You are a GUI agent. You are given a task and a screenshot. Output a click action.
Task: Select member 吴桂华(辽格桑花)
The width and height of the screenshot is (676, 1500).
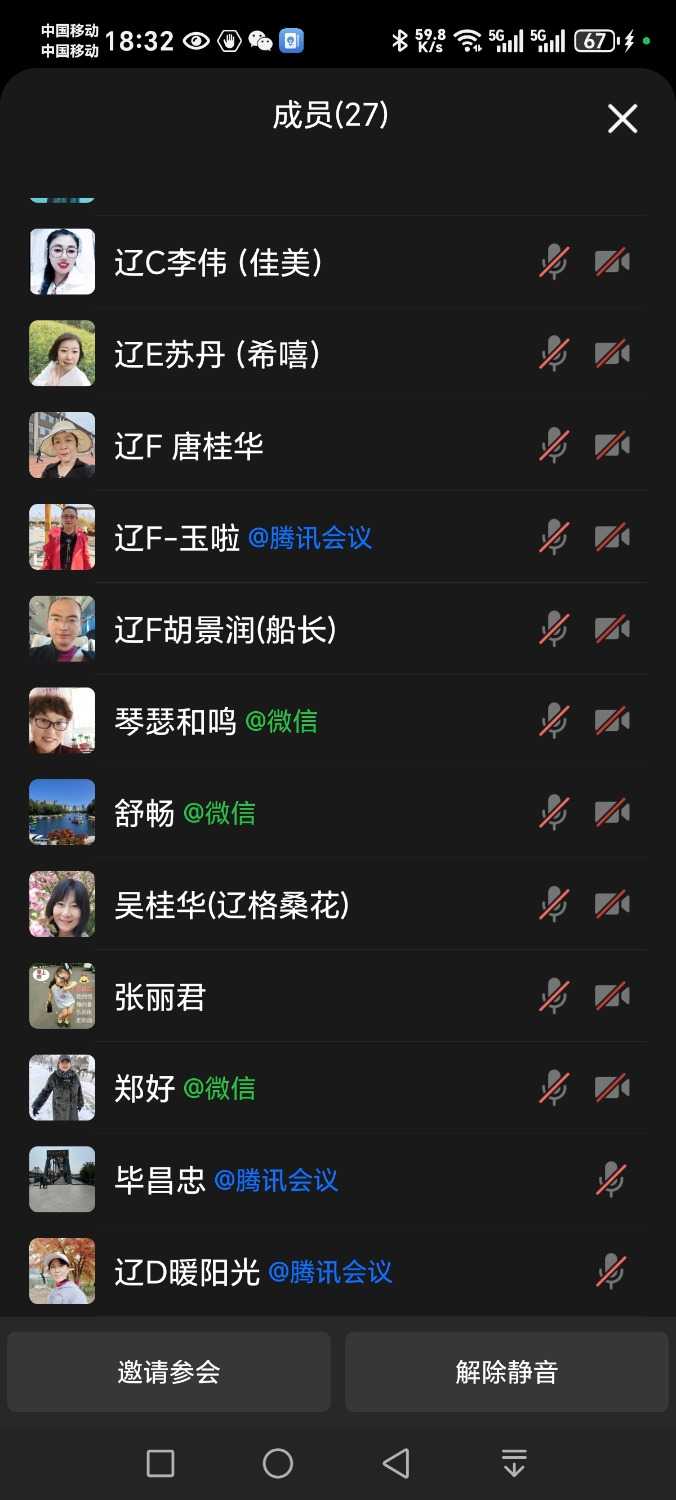click(232, 905)
